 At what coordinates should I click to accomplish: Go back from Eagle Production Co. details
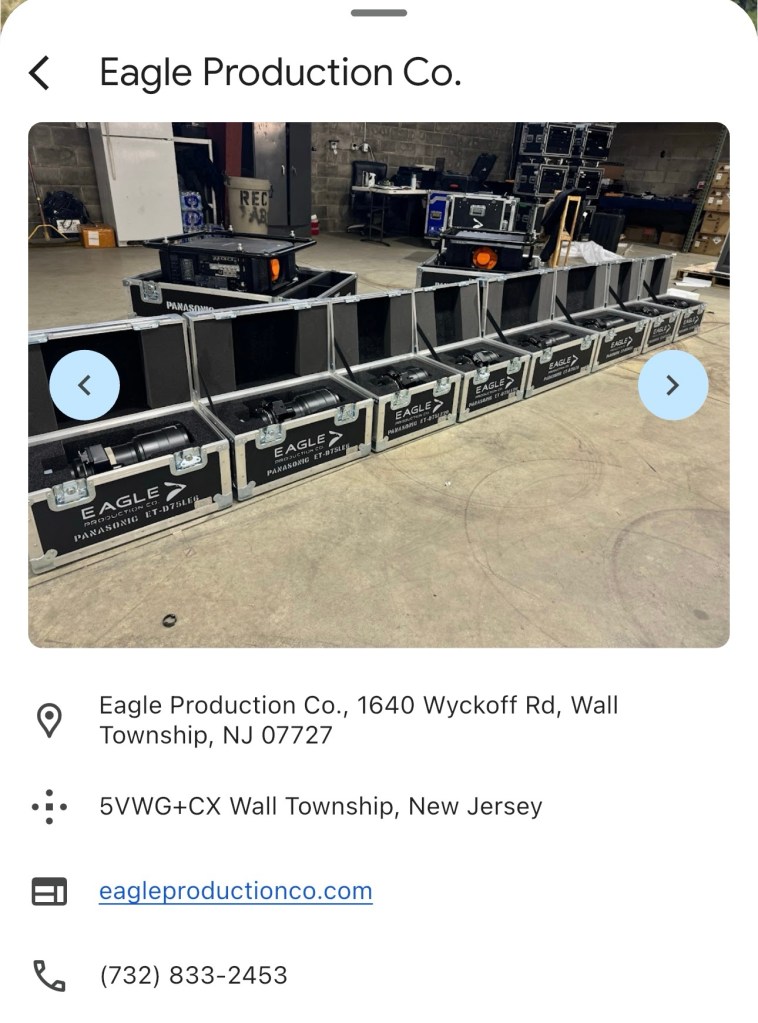tap(39, 73)
